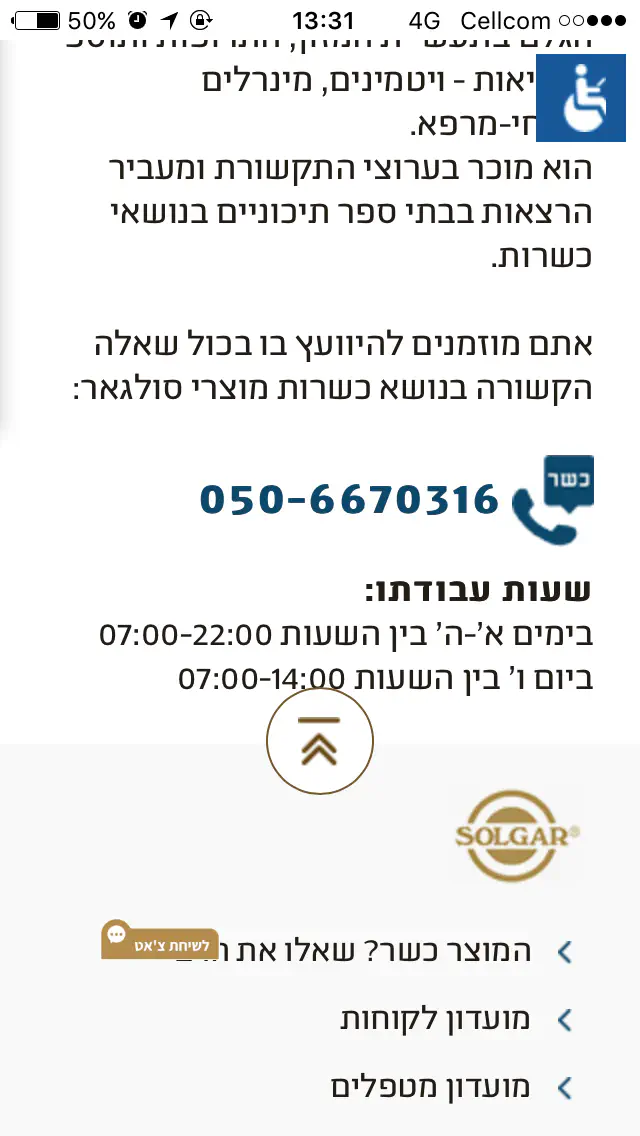Open the המוצר כשר? footer link
Viewport: 640px width, 1136px height.
pos(400,951)
